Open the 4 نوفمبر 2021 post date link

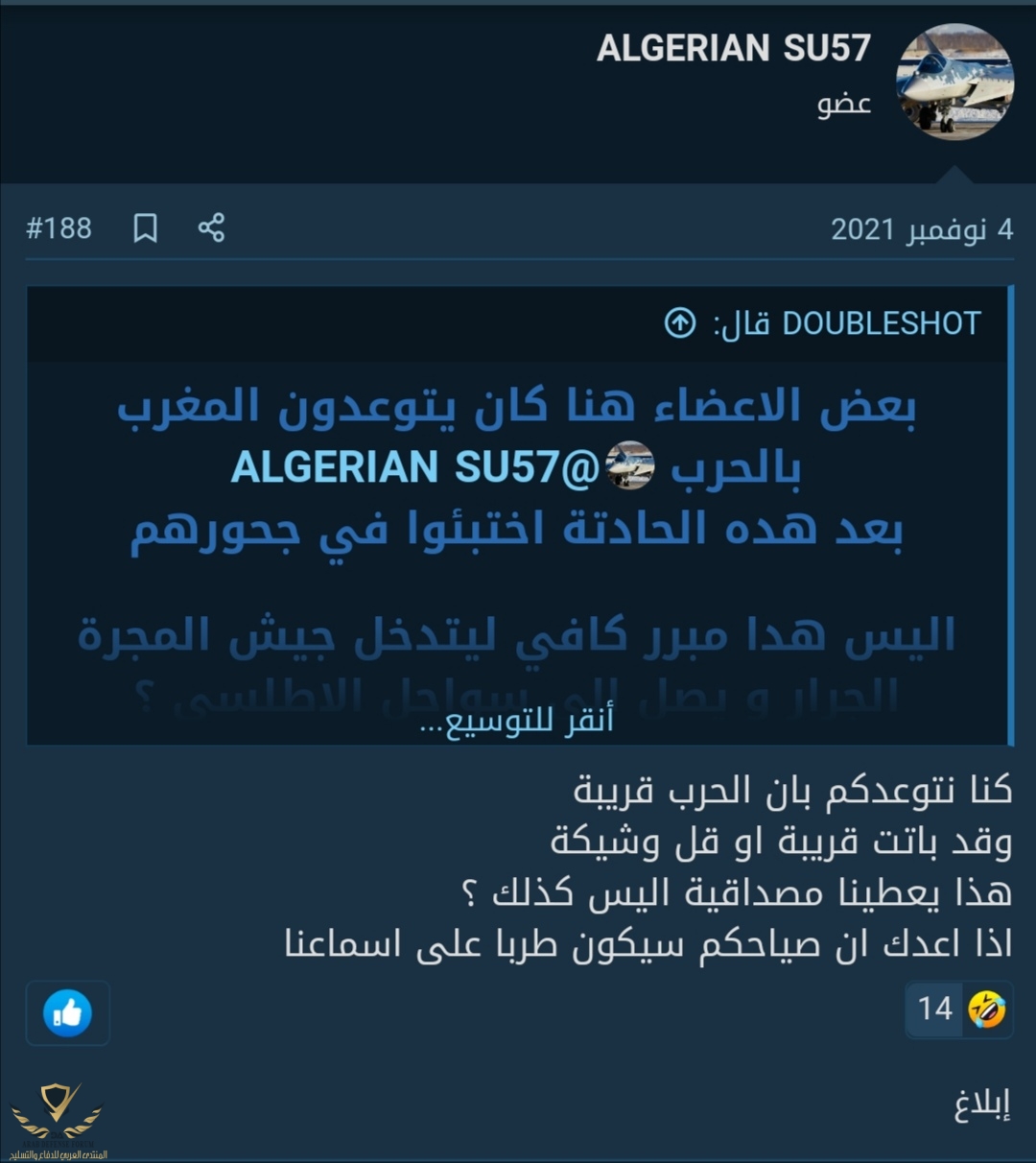(921, 229)
